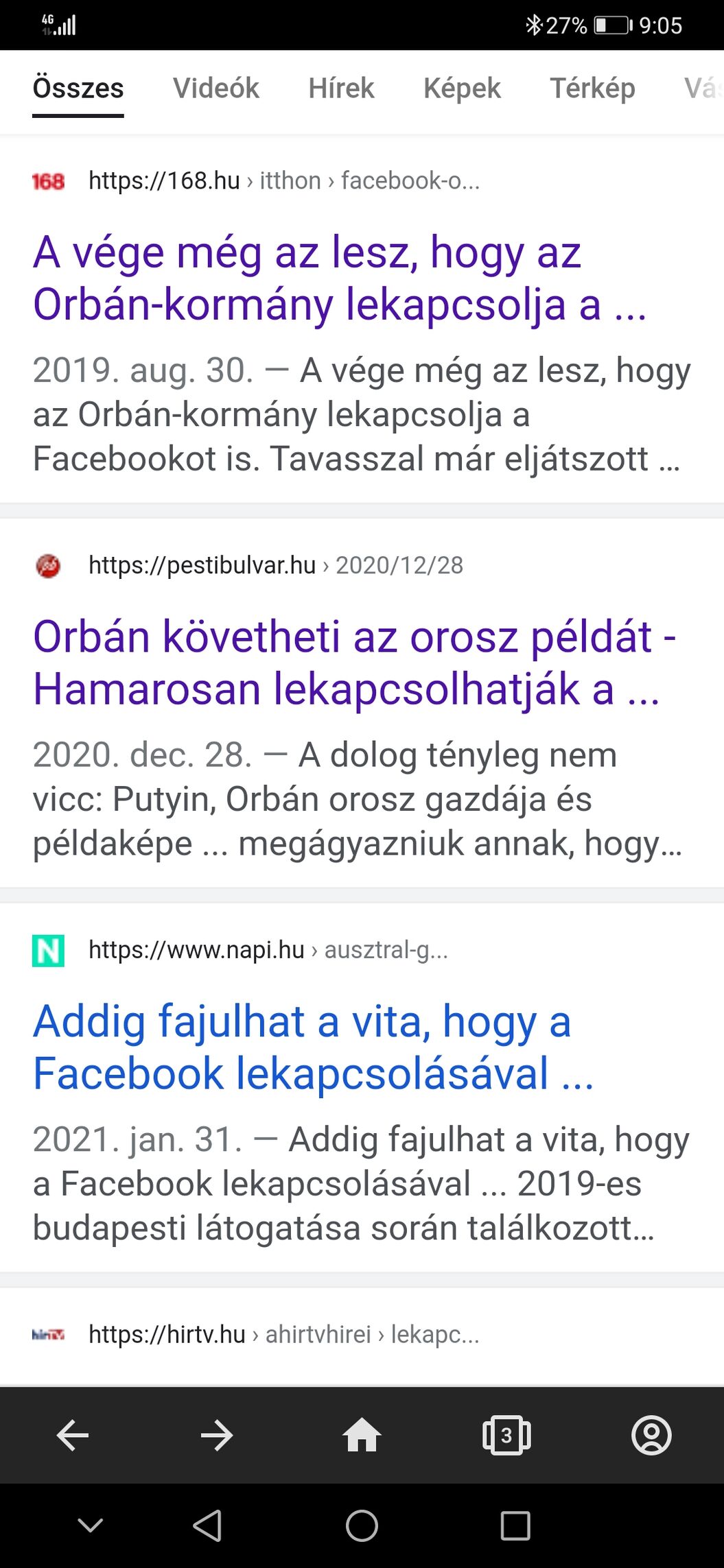Image resolution: width=724 pixels, height=1568 pixels.
Task: Select the Összes tab
Action: click(78, 88)
